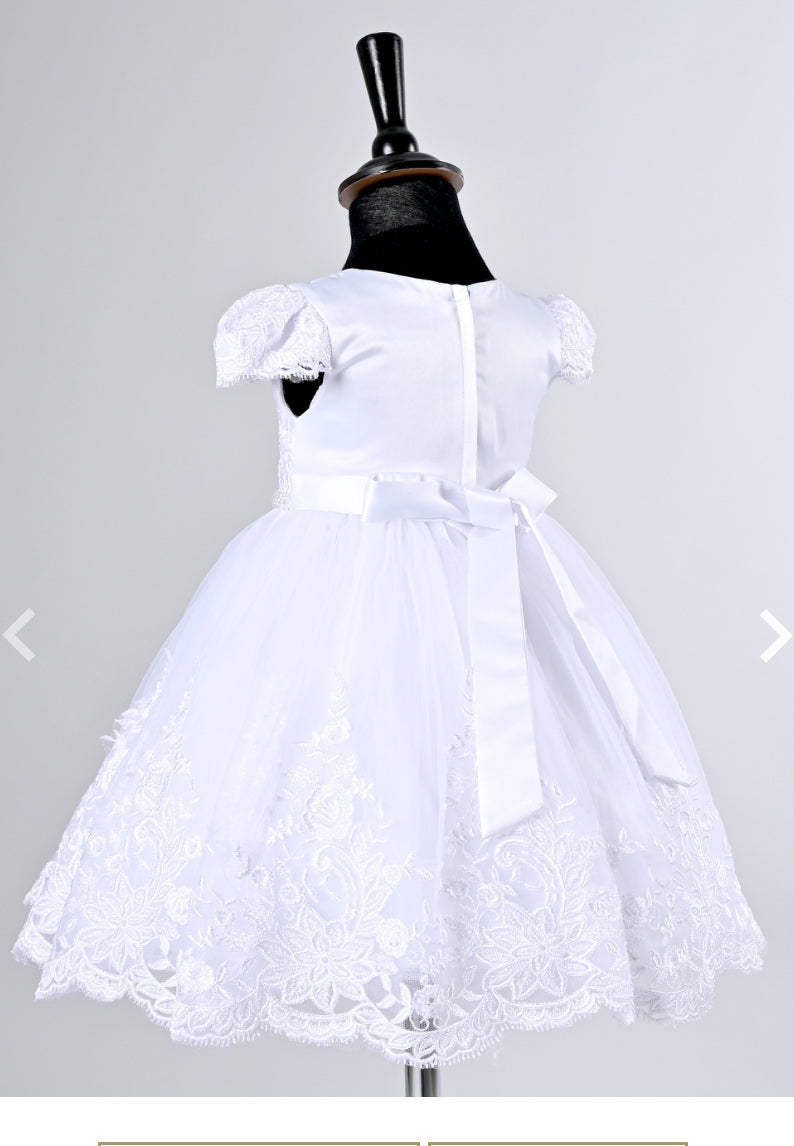Show the next product image
The image size is (794, 1146).
coord(774,635)
